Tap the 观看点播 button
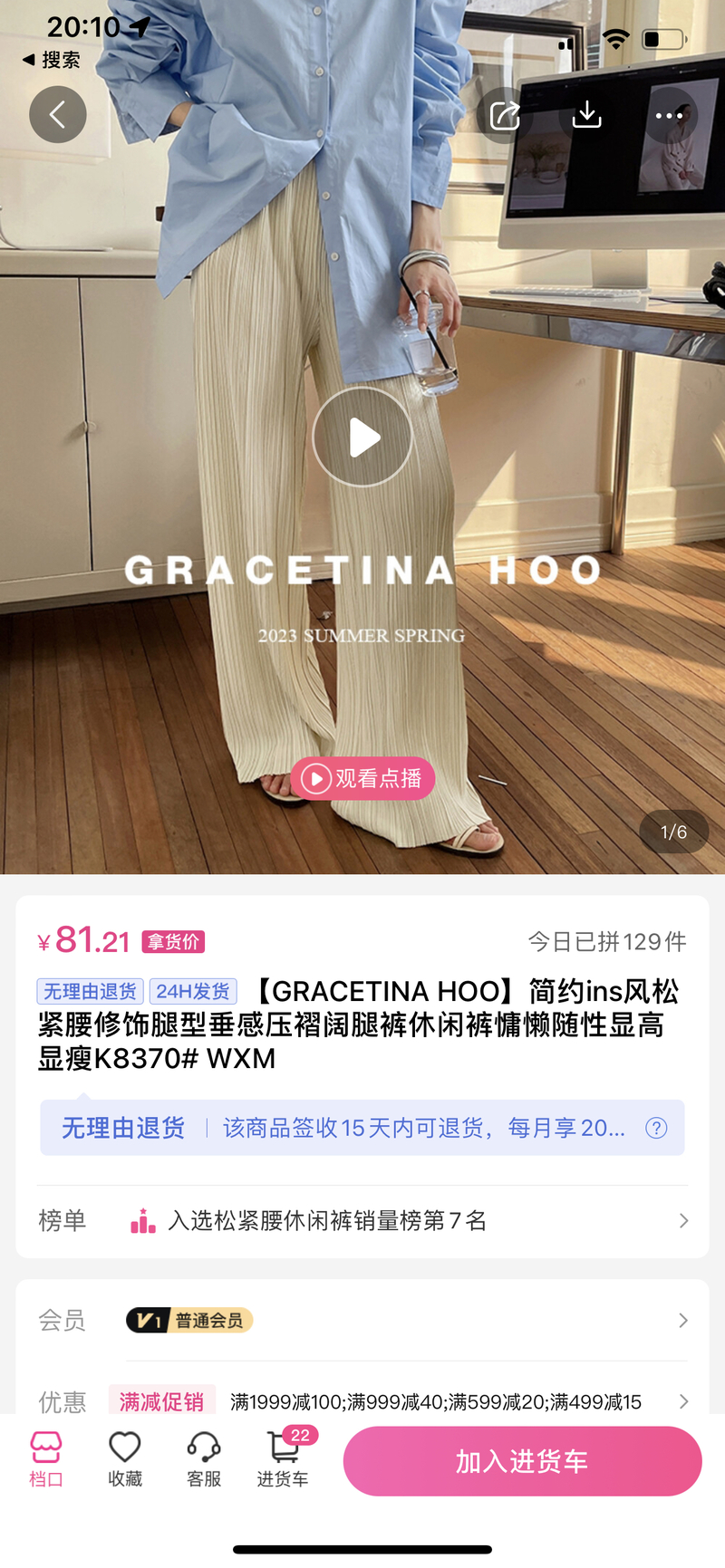 pyautogui.click(x=362, y=778)
